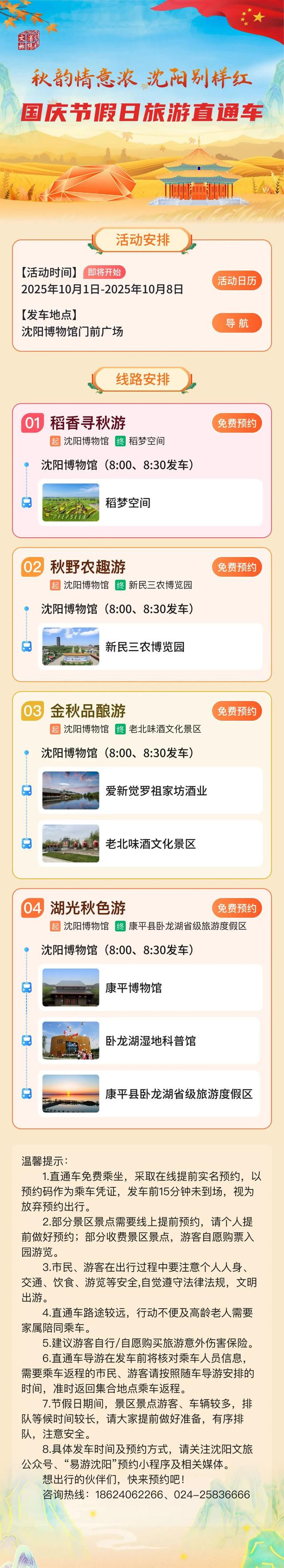
Task: Tap 导航 to navigate to the departure point
Action: (x=237, y=323)
